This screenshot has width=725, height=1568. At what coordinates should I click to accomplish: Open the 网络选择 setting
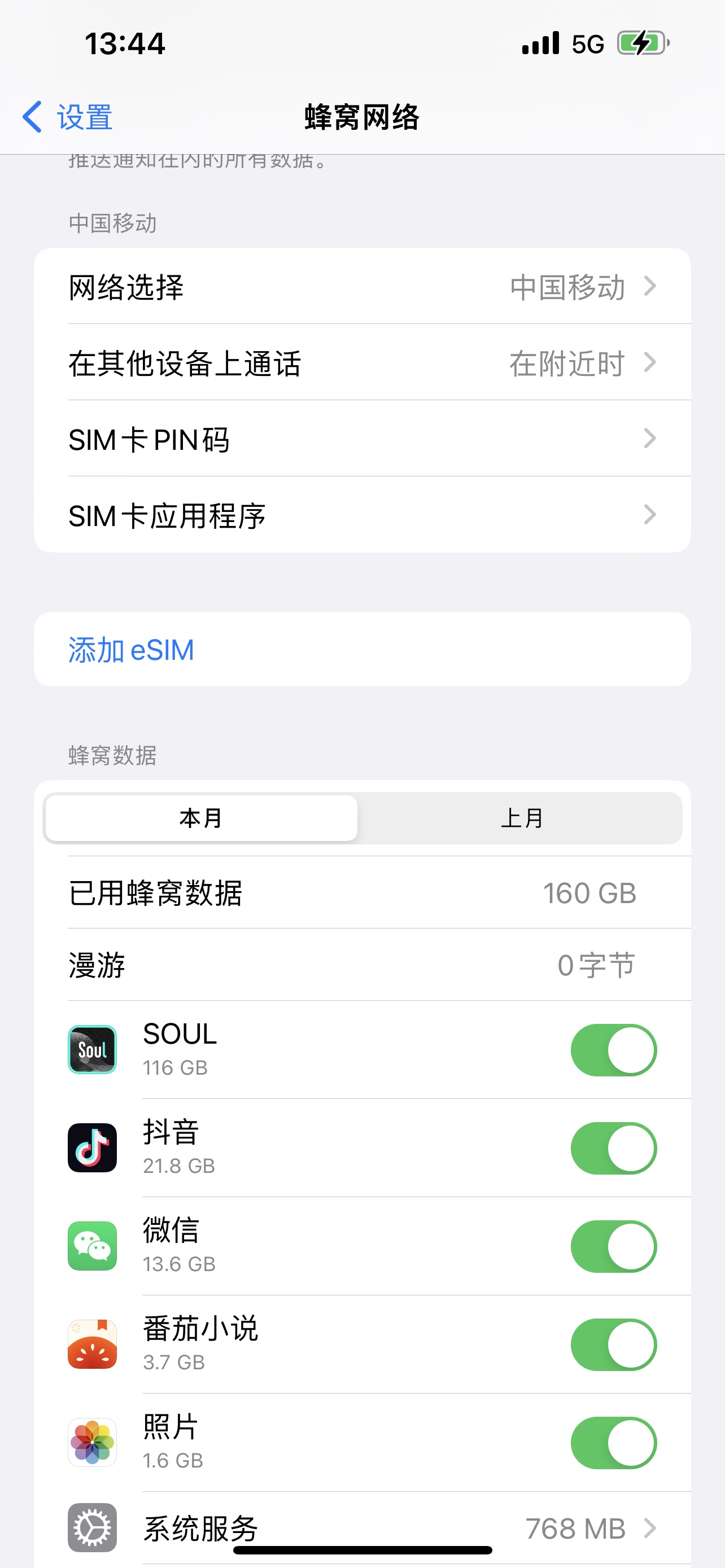tap(362, 286)
